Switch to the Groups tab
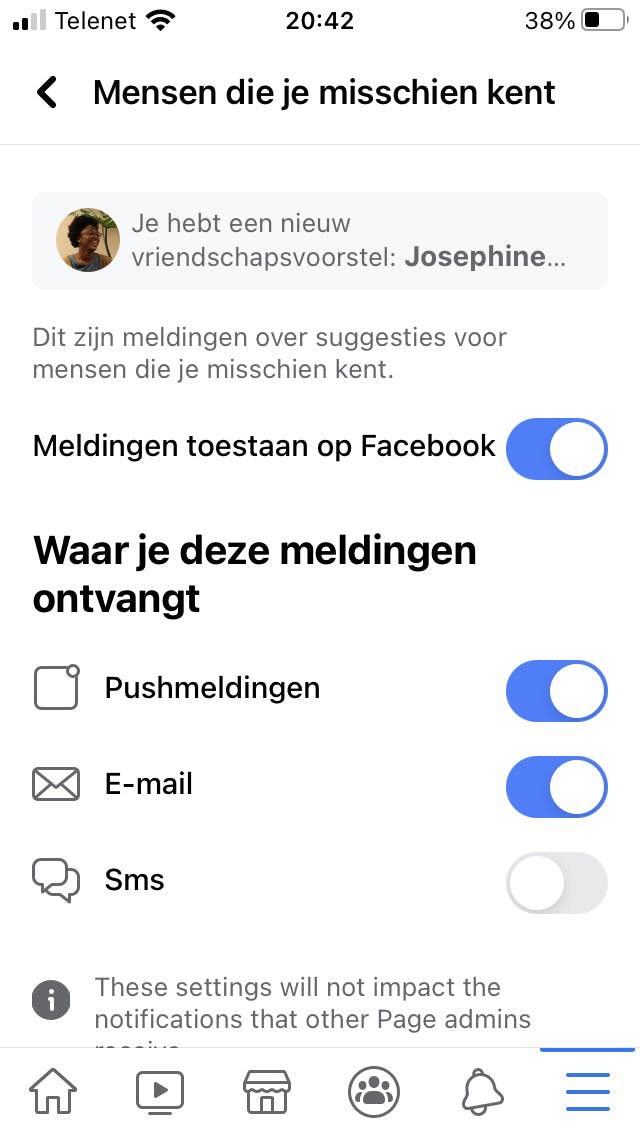The image size is (640, 1136). 374,1091
